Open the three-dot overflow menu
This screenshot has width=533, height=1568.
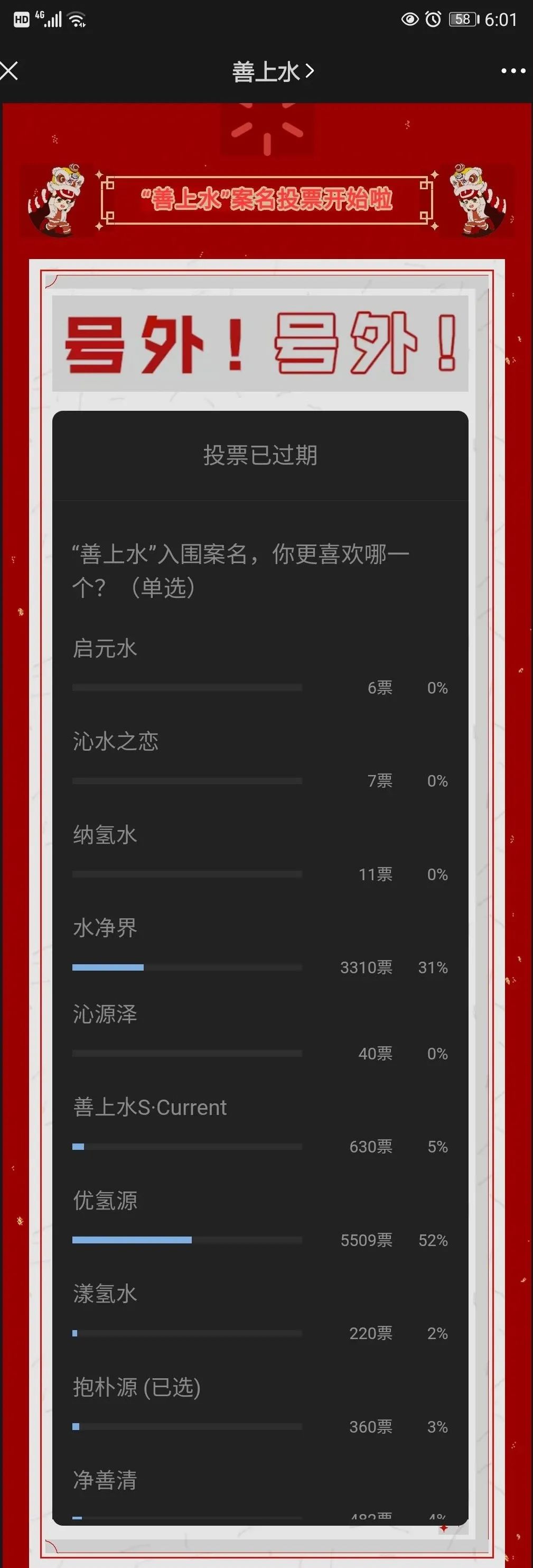click(512, 71)
